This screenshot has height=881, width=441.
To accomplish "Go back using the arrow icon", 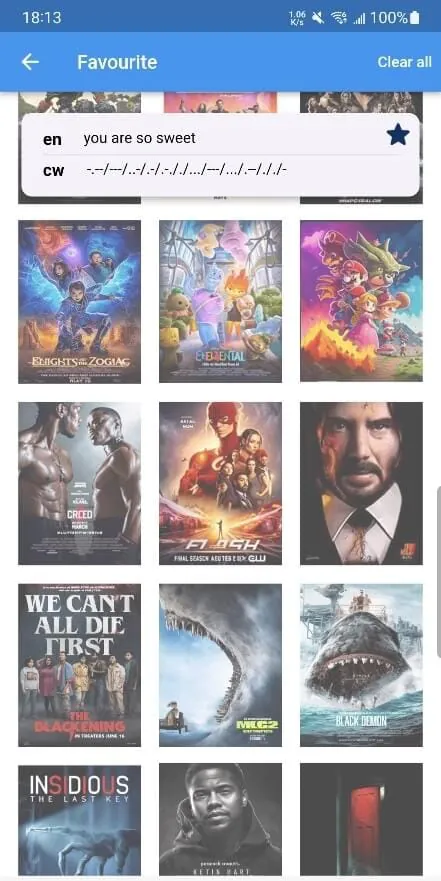I will click(x=30, y=62).
